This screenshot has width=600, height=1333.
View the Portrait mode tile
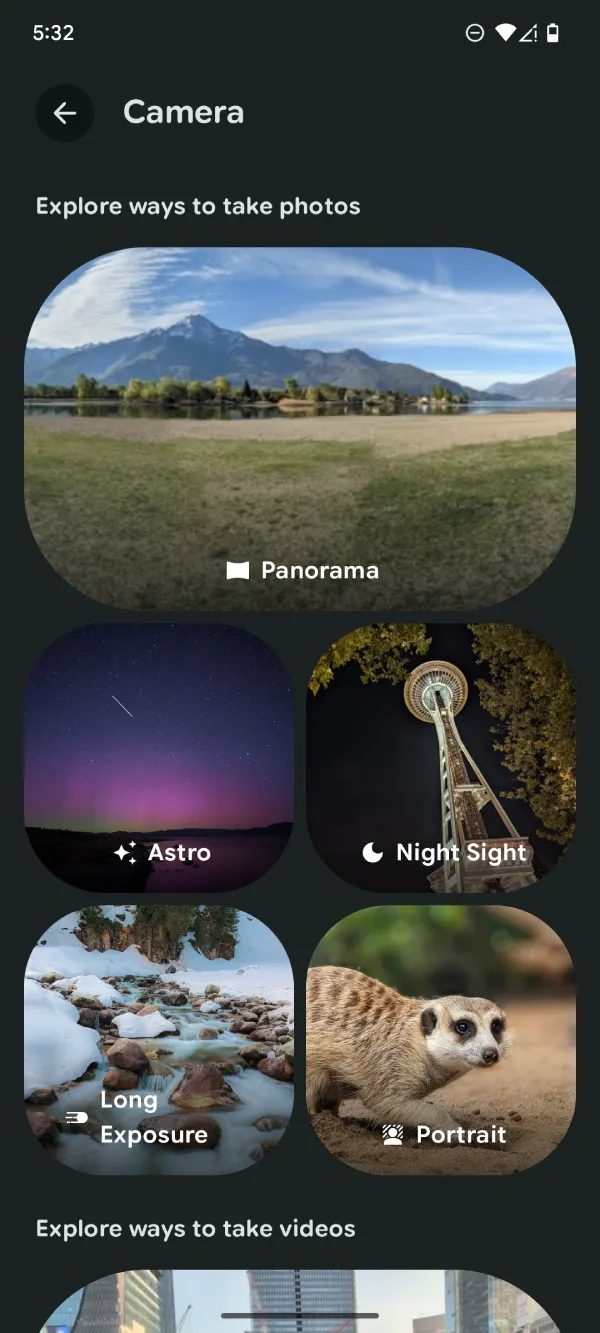point(441,1040)
